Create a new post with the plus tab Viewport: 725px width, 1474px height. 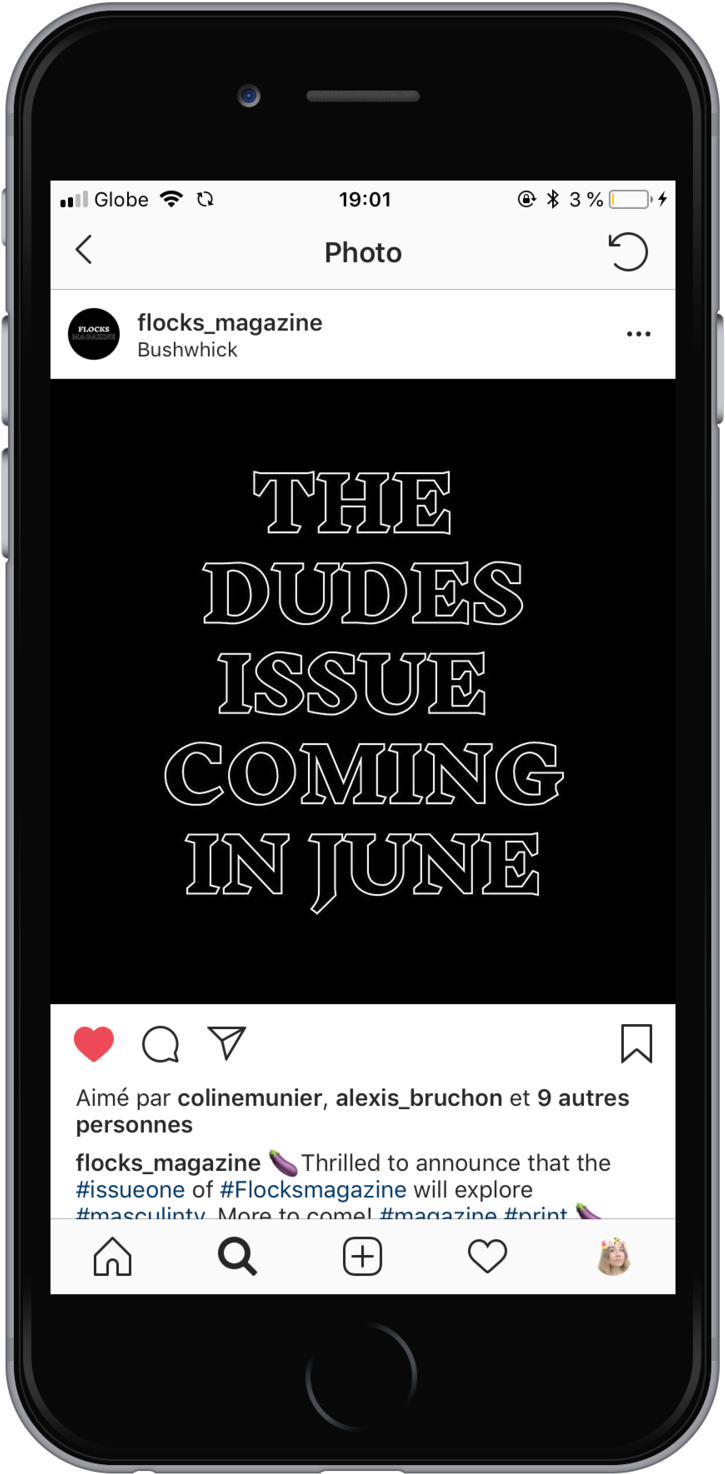pos(362,1257)
